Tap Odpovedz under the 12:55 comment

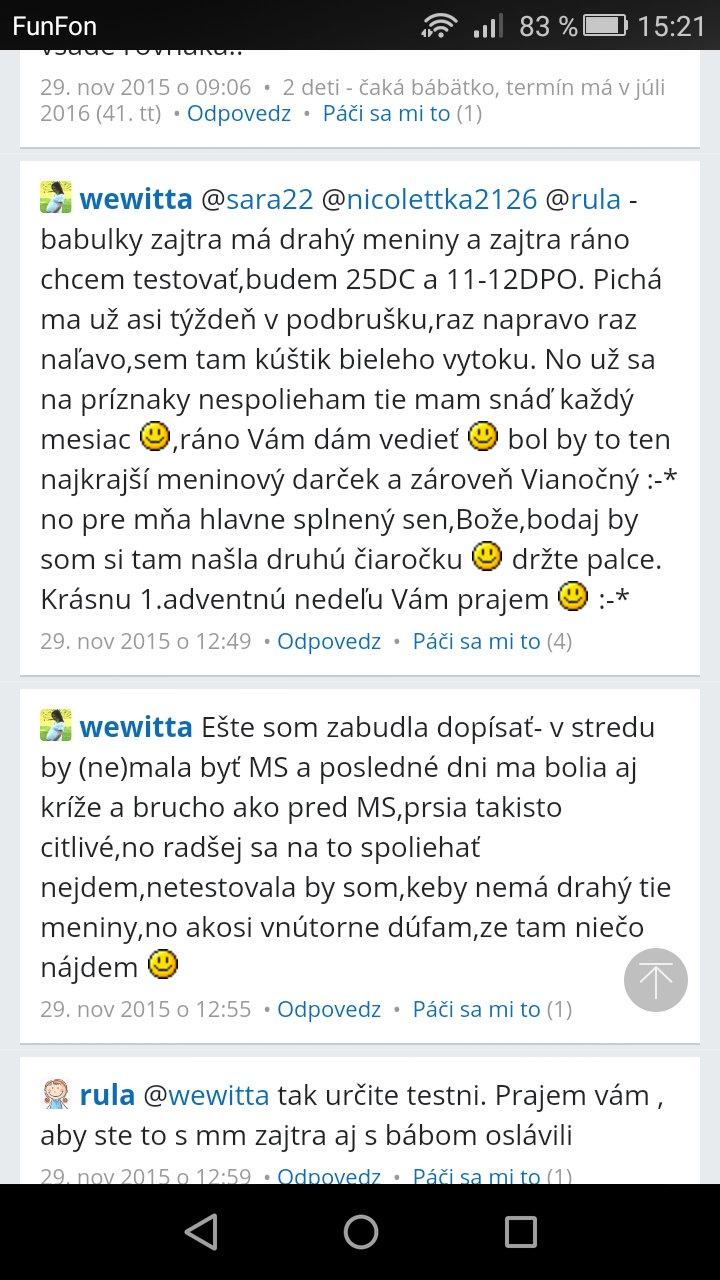point(328,1009)
